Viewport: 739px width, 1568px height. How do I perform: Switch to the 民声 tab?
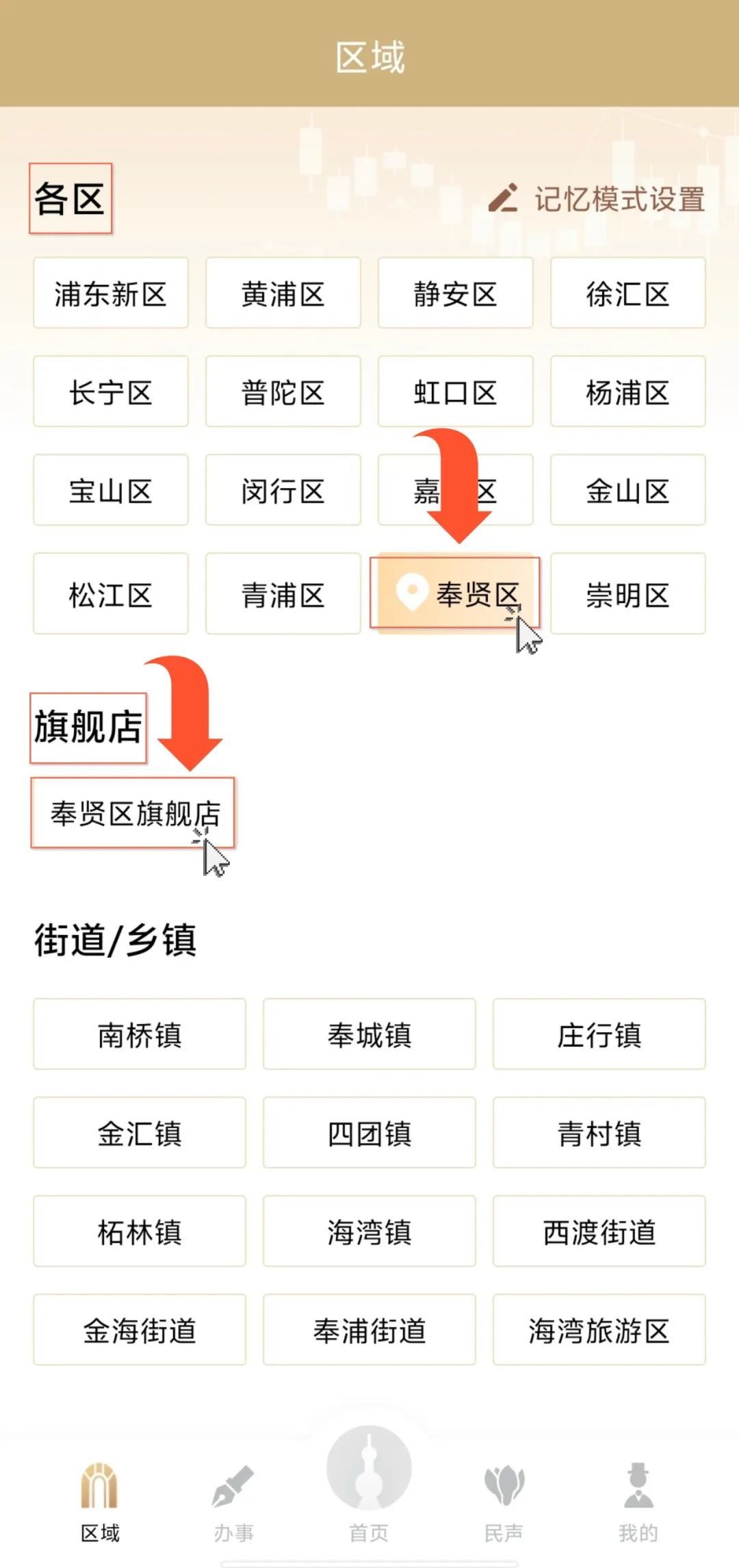pyautogui.click(x=504, y=1502)
